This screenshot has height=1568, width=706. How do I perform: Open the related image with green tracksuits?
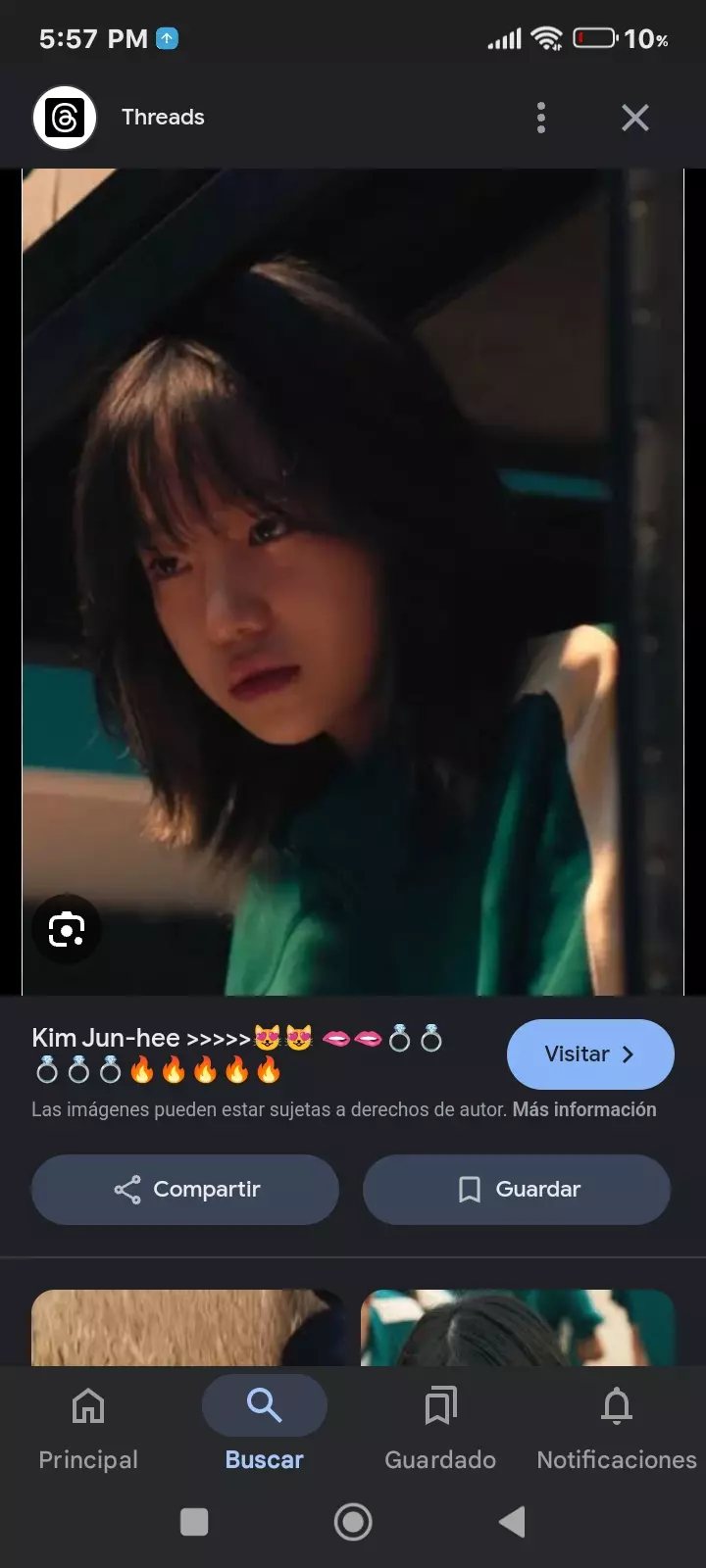(518, 1328)
